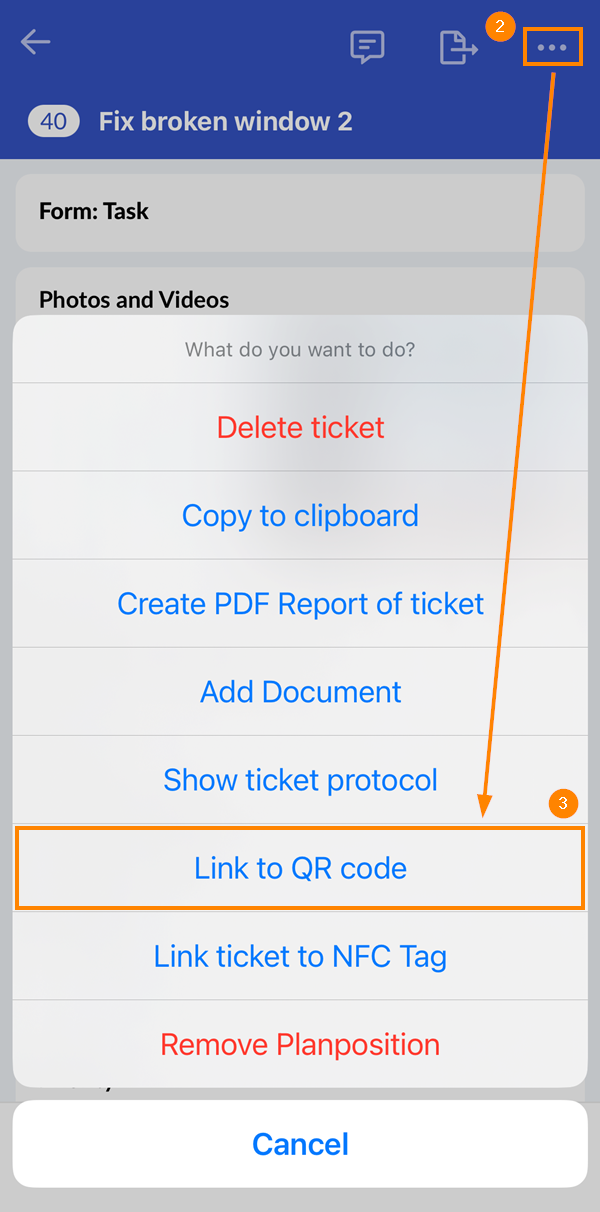Link ticket to NFC Tag
Viewport: 600px width, 1212px height.
[x=300, y=956]
